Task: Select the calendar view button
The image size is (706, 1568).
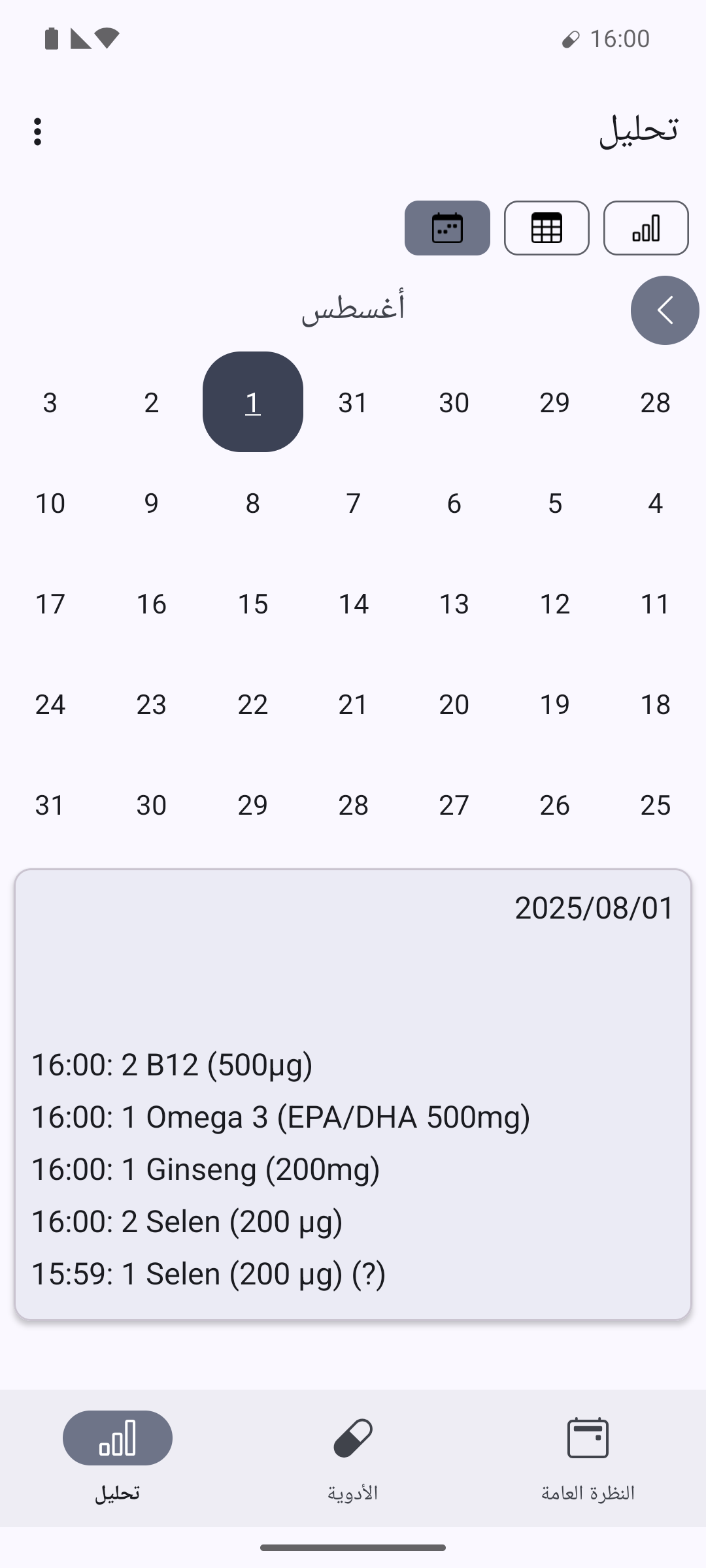Action: (447, 228)
